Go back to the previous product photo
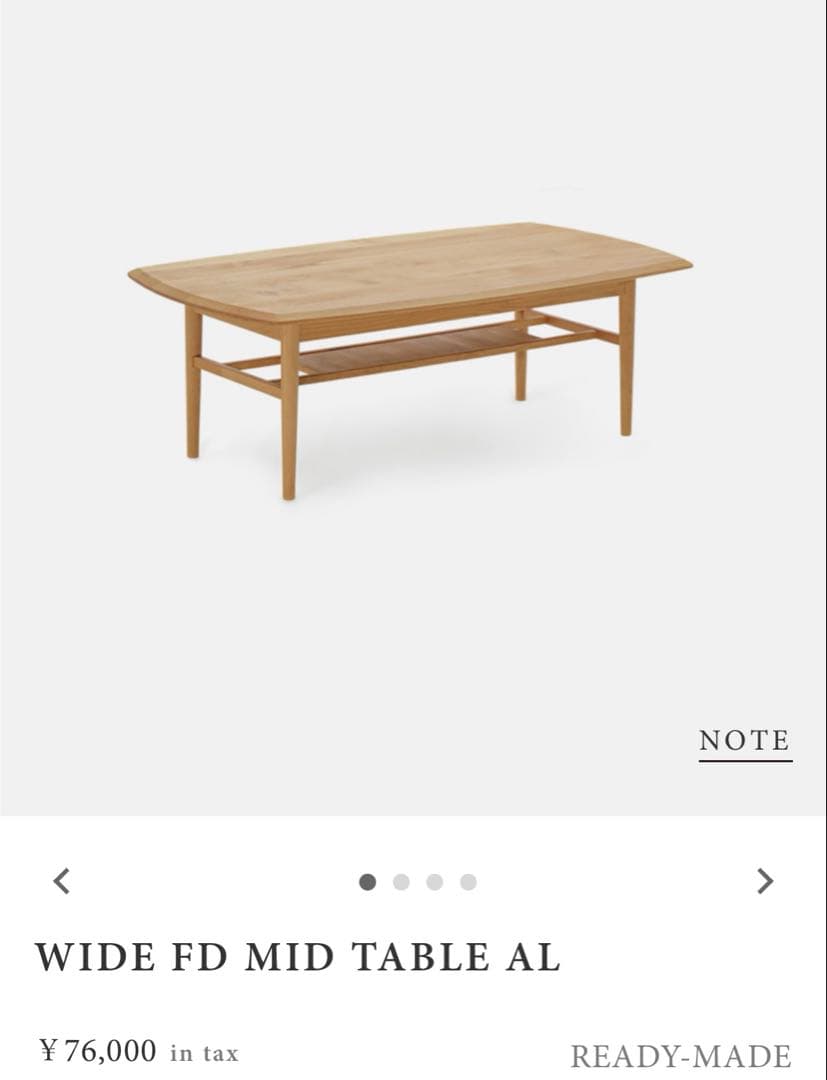The height and width of the screenshot is (1080, 827). [x=62, y=881]
